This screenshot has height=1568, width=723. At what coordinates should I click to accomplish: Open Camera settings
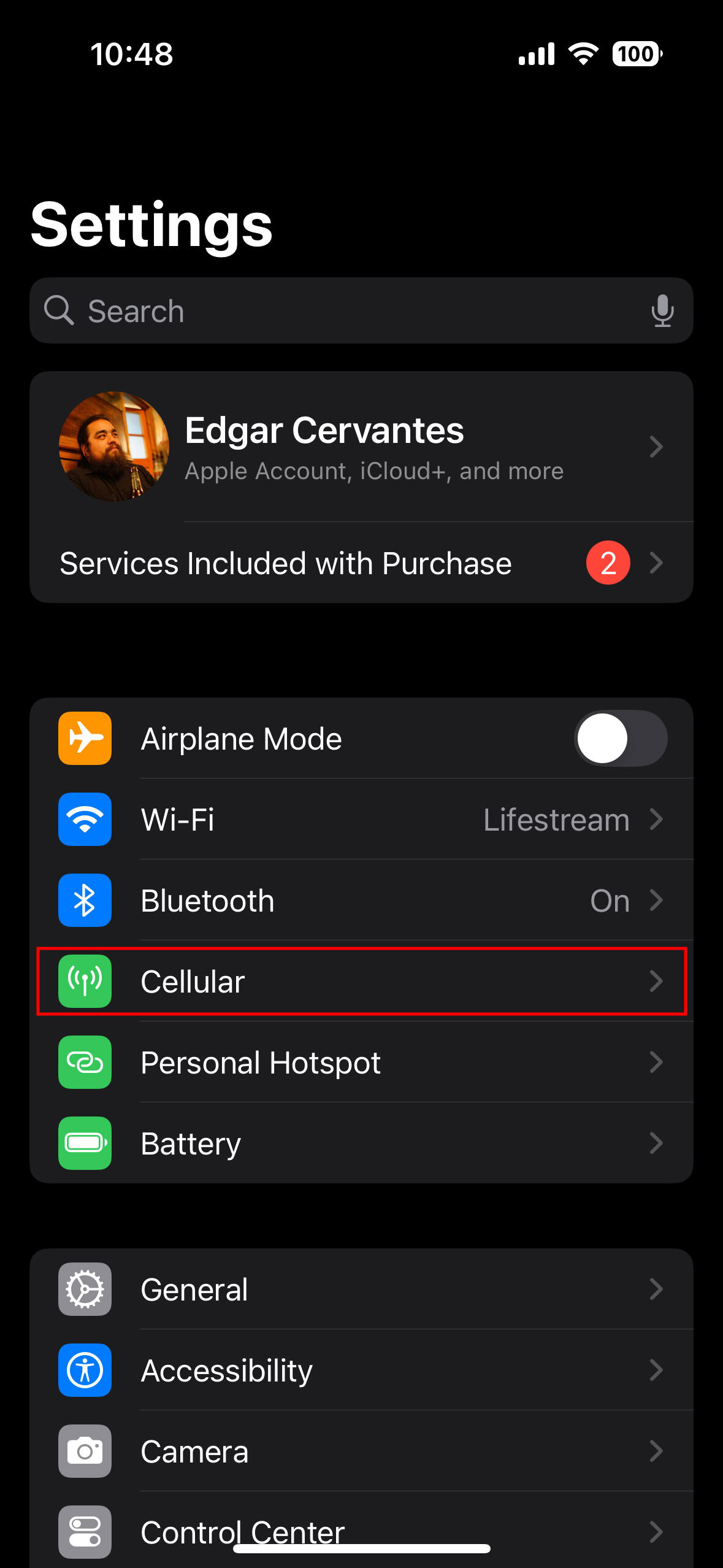(x=361, y=1451)
